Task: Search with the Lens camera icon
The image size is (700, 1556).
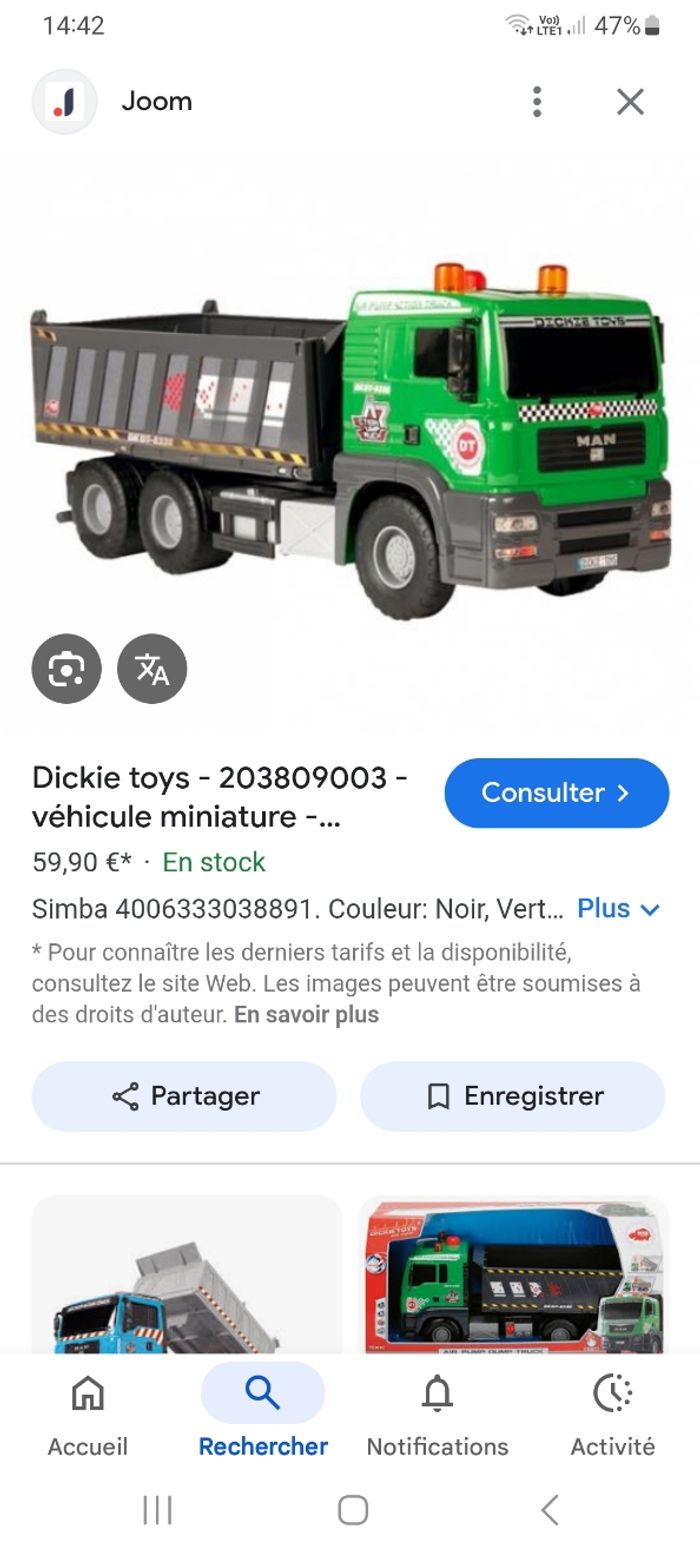Action: pos(66,668)
